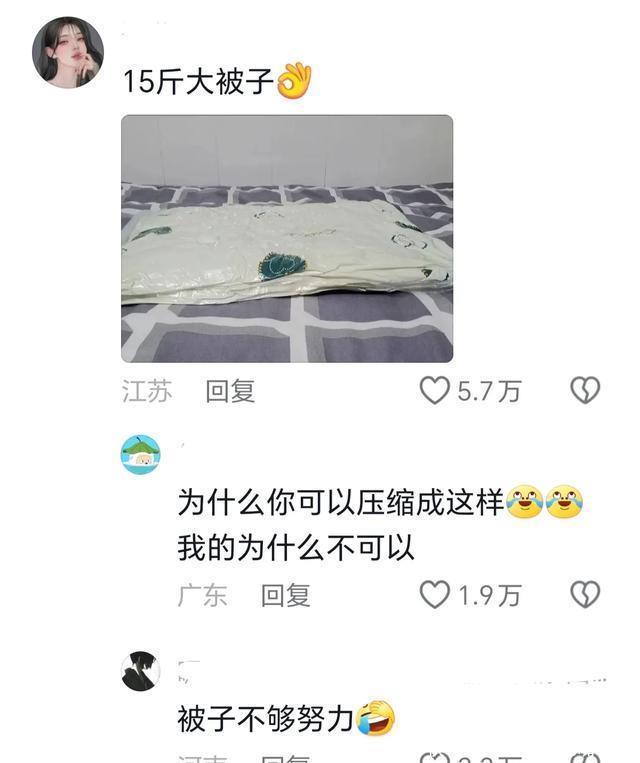Like the 15斤大被子 comment
This screenshot has width=640, height=763.
click(x=434, y=390)
